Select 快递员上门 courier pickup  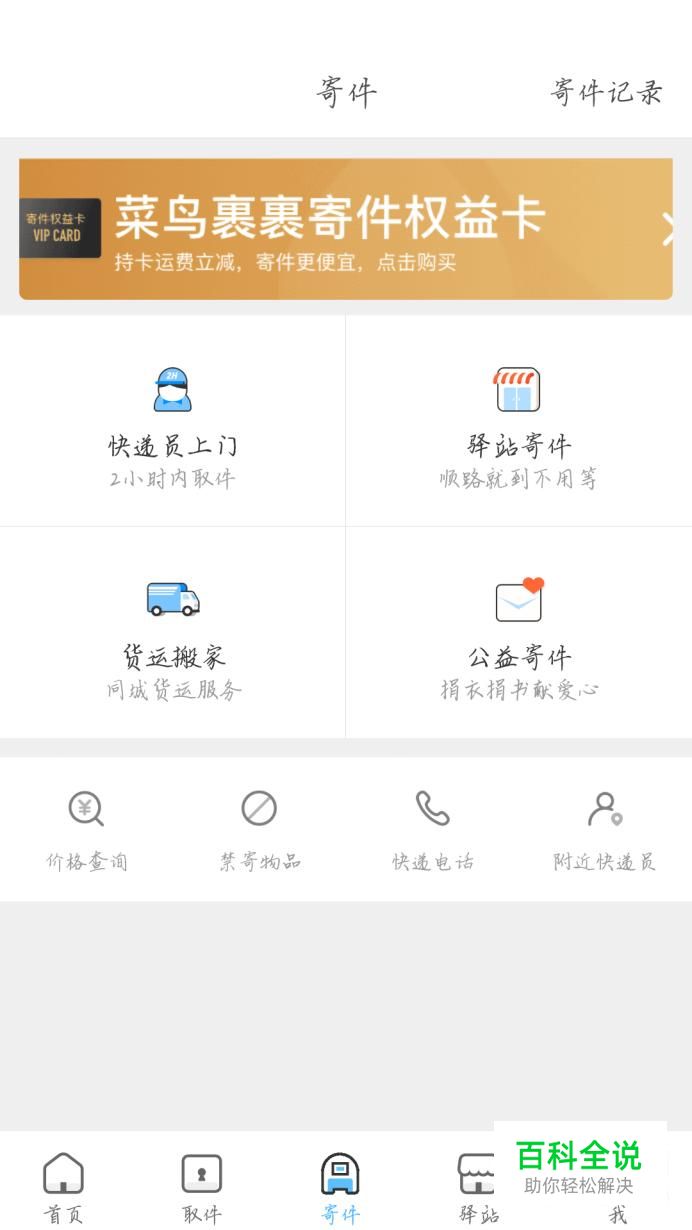(x=173, y=421)
